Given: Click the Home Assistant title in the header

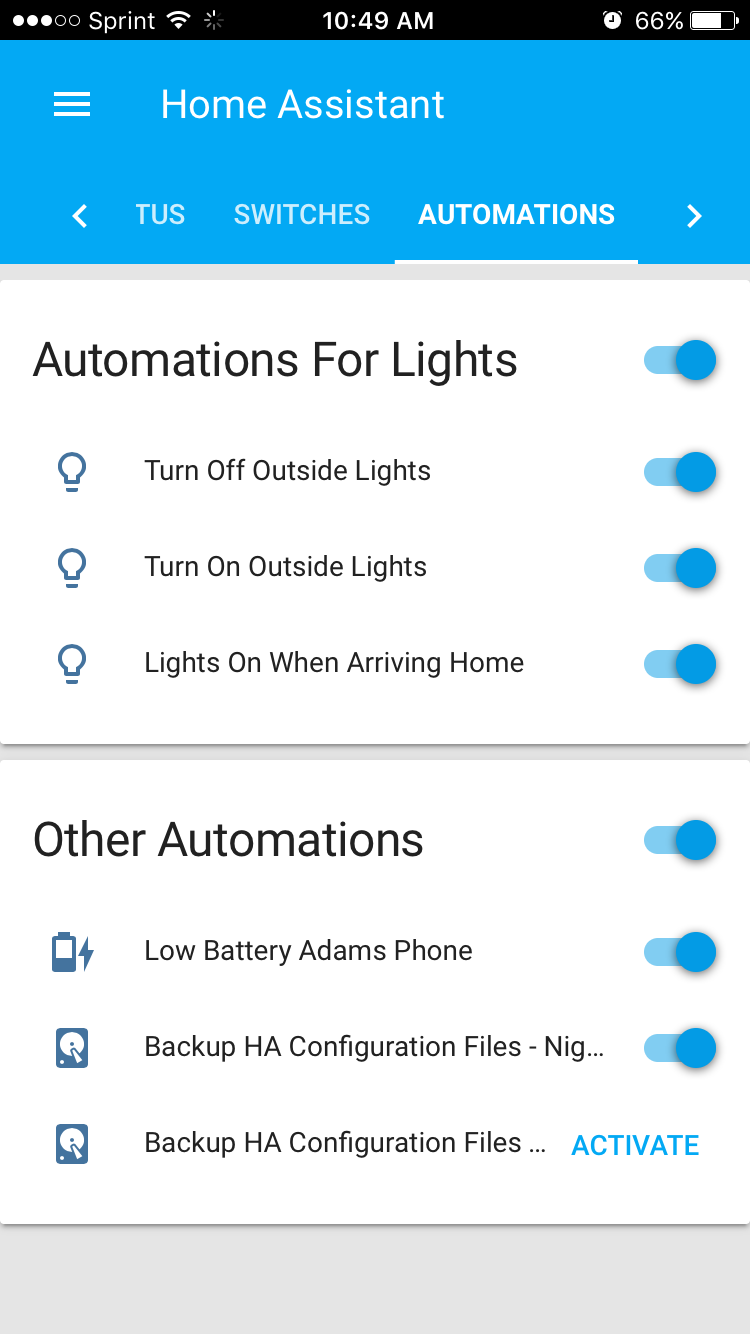Looking at the screenshot, I should 303,103.
